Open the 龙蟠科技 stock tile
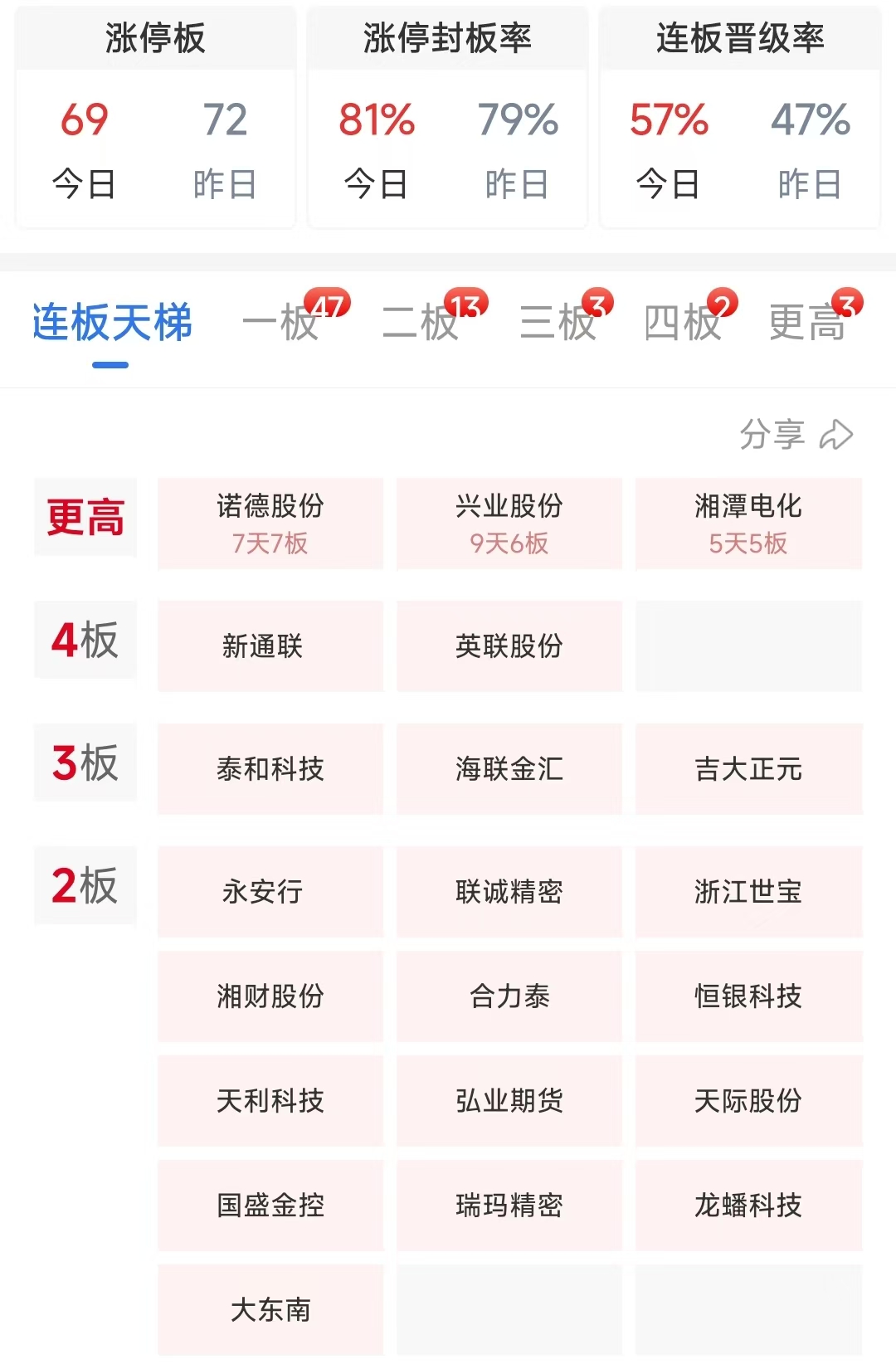 (748, 1206)
